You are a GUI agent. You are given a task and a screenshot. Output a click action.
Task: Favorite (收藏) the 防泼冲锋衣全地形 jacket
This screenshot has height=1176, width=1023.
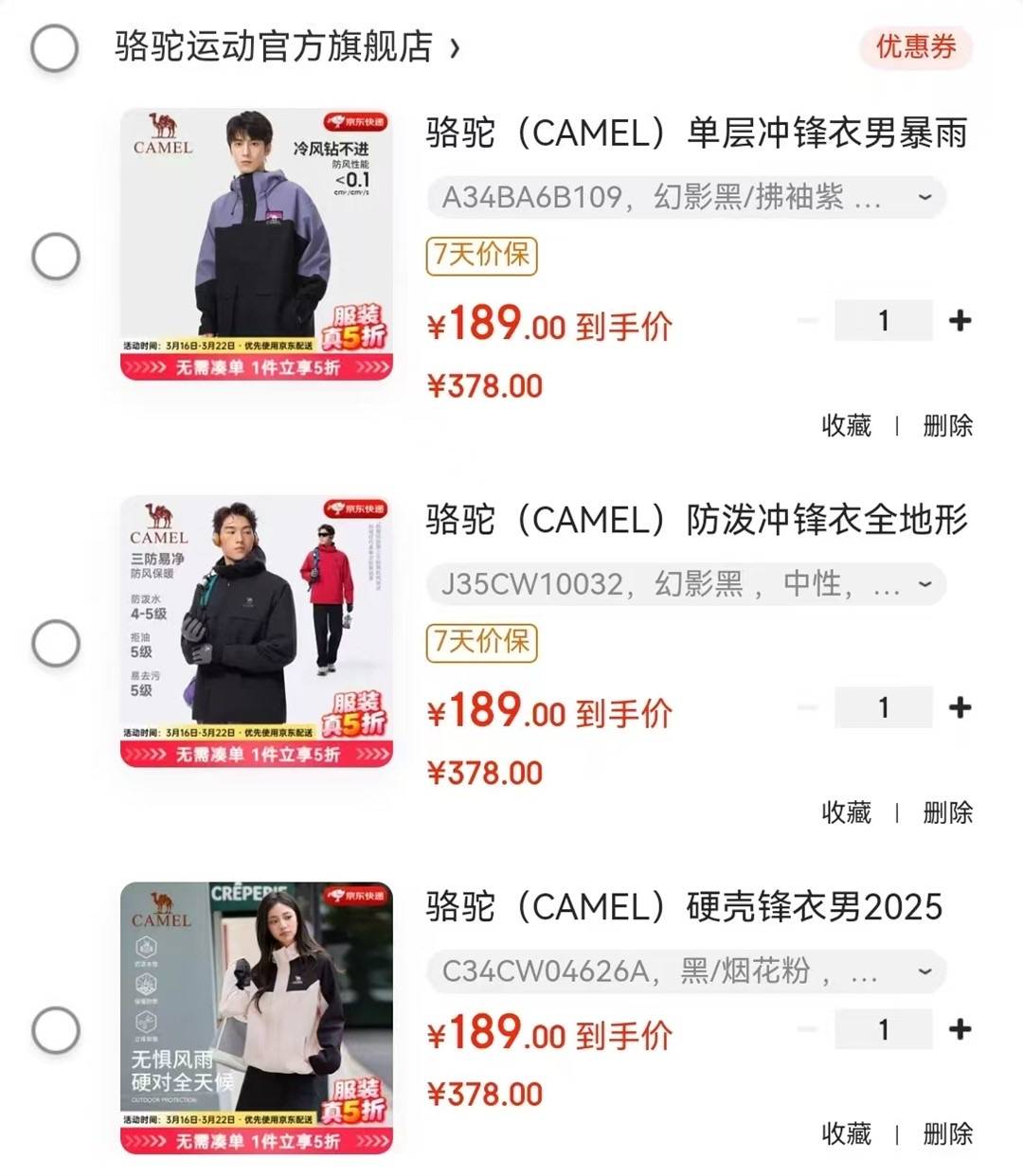coord(846,812)
